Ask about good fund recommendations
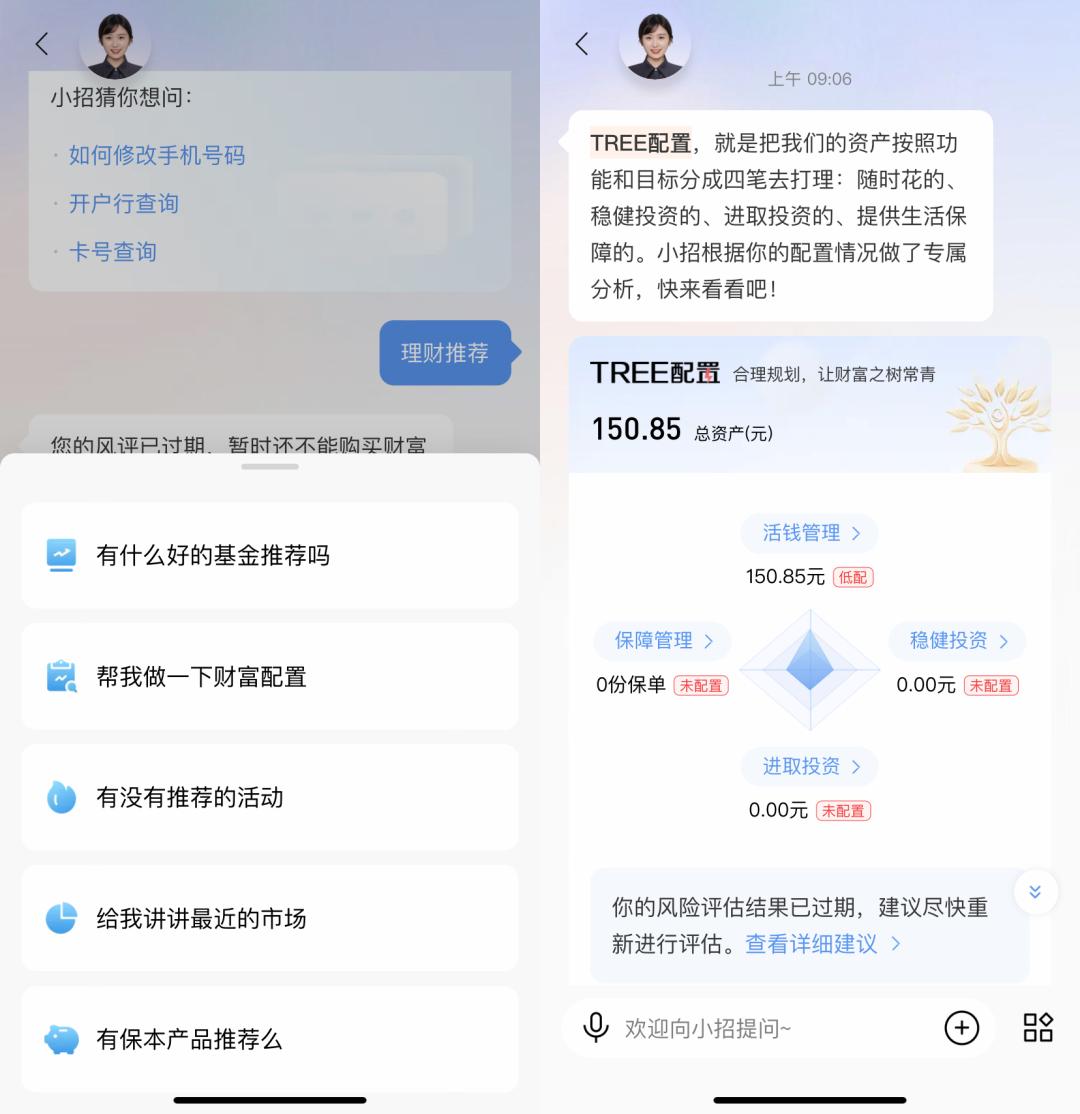 pyautogui.click(x=269, y=555)
